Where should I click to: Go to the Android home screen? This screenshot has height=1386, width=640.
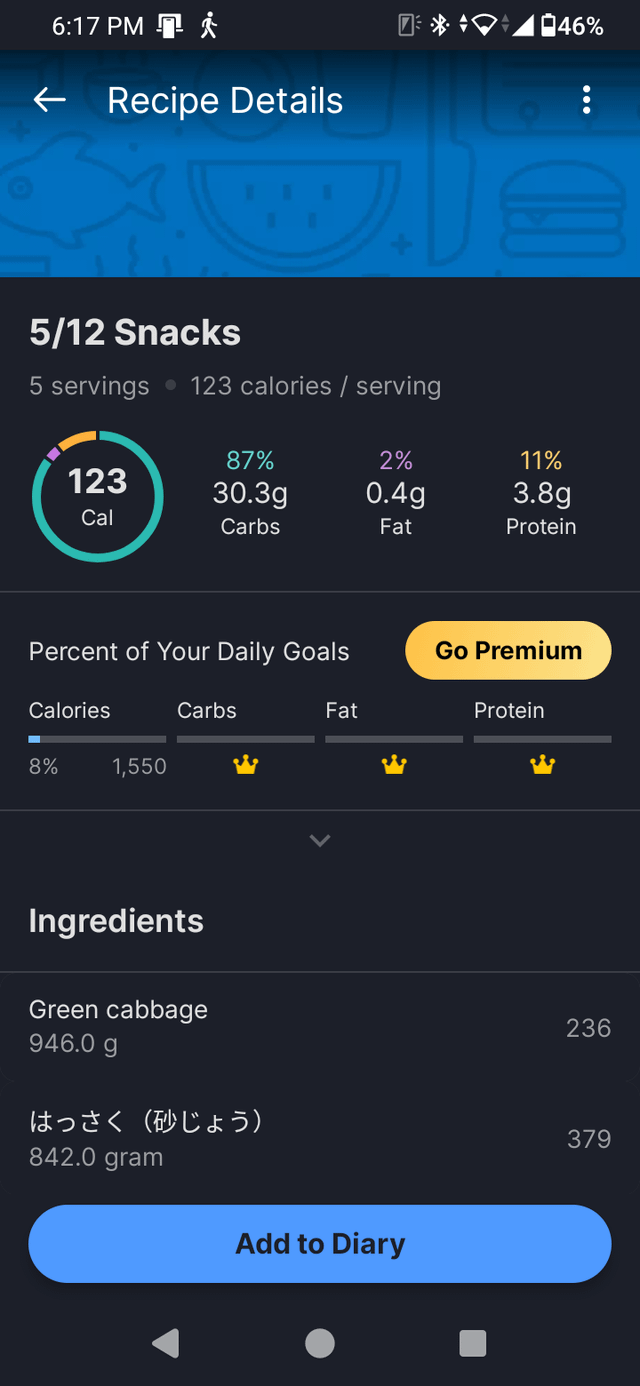320,1343
